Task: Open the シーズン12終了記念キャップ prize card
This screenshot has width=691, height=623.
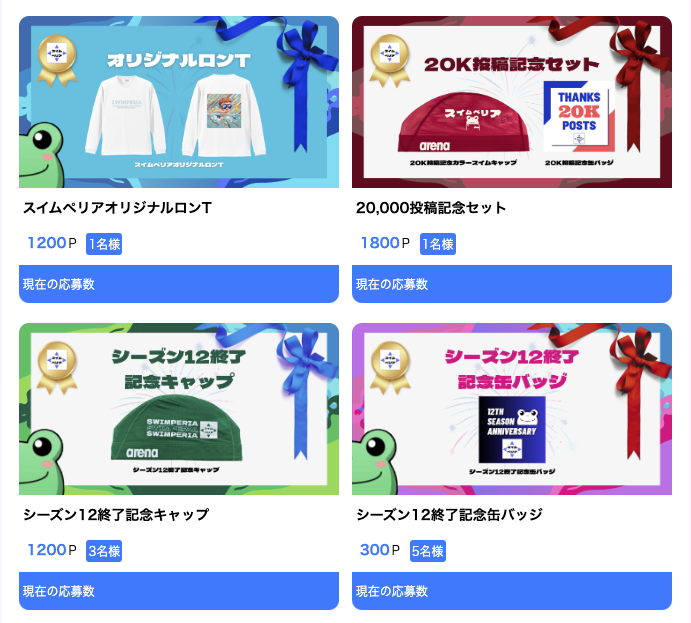Action: 178,409
